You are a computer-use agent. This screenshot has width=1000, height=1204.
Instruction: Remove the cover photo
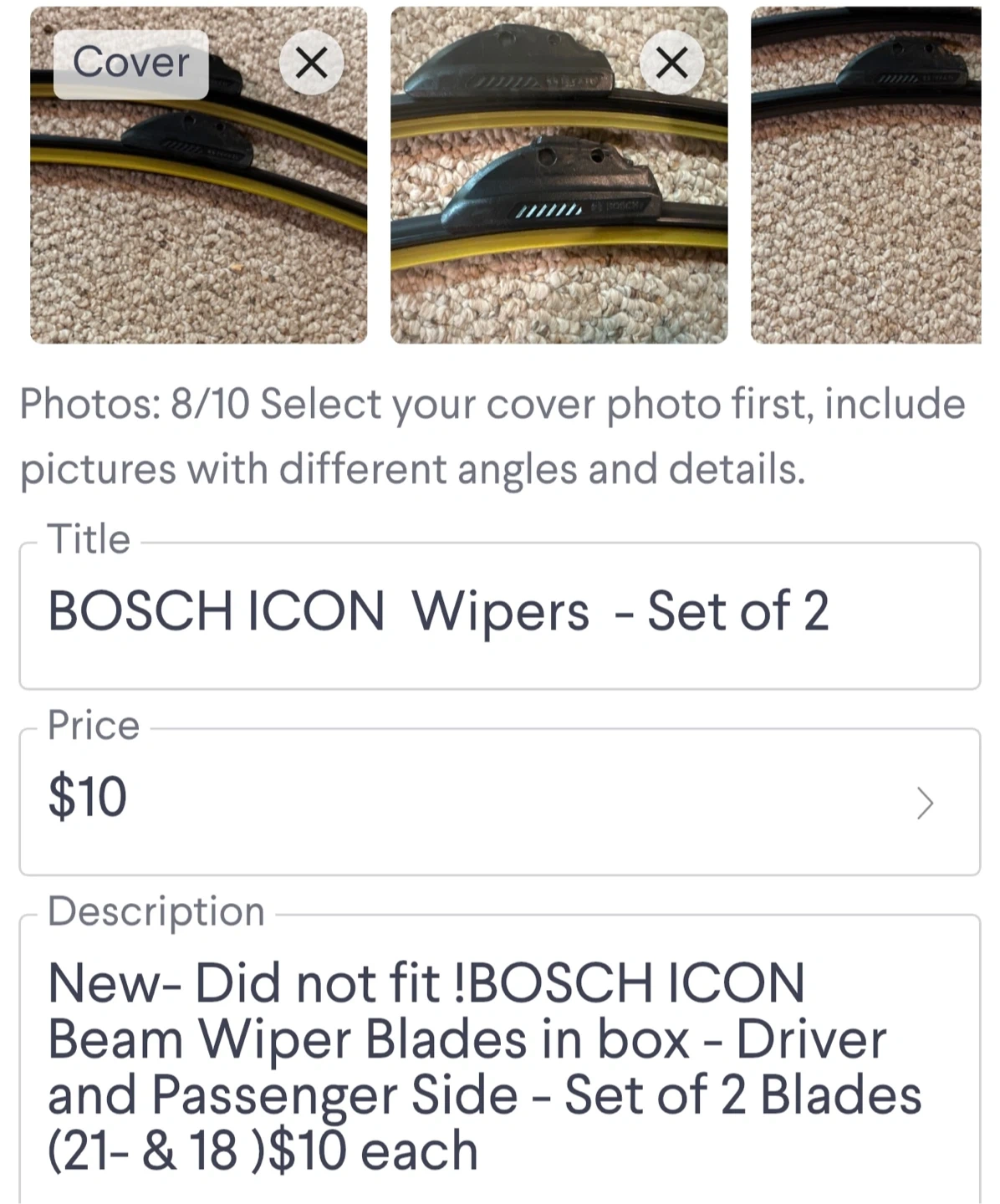[x=311, y=62]
